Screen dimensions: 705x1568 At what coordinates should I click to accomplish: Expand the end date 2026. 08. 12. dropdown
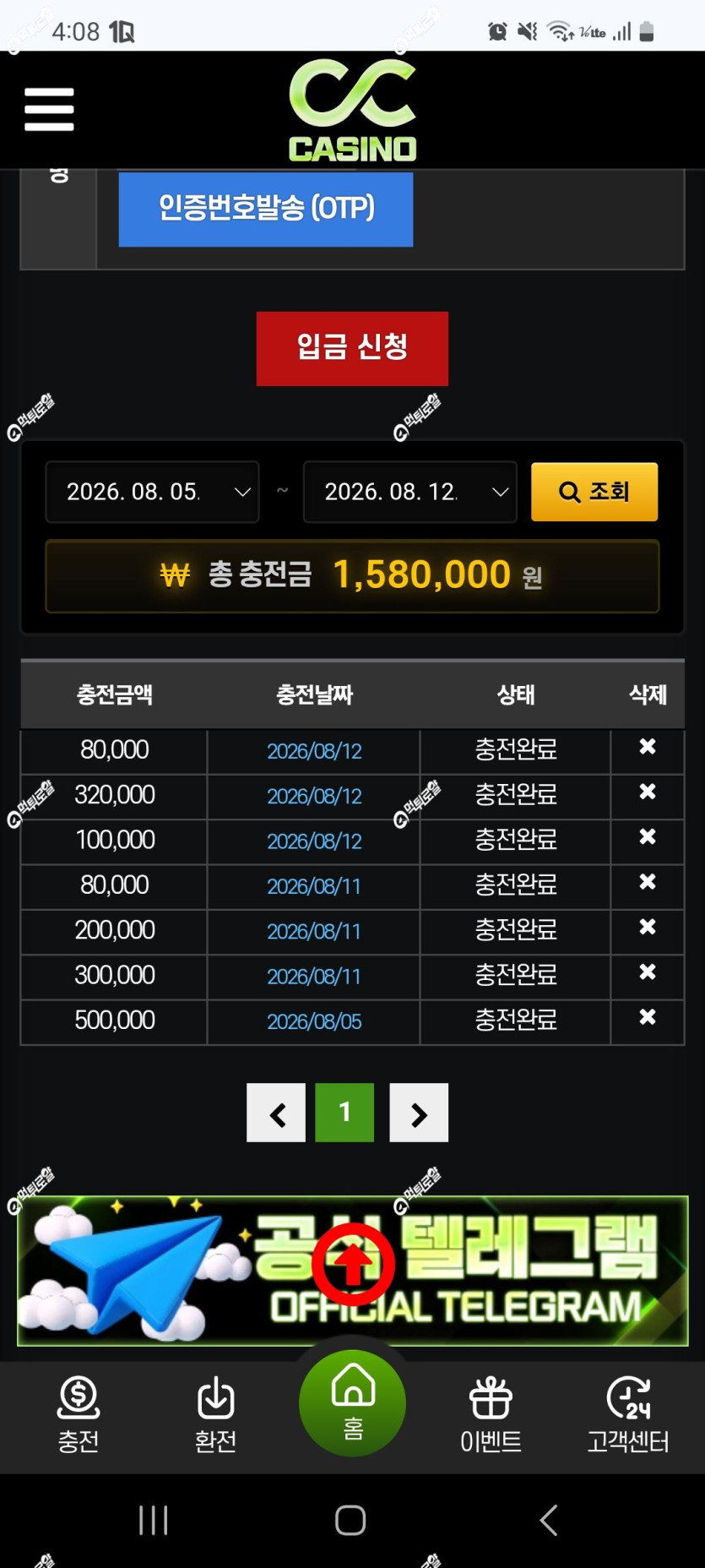[x=410, y=492]
